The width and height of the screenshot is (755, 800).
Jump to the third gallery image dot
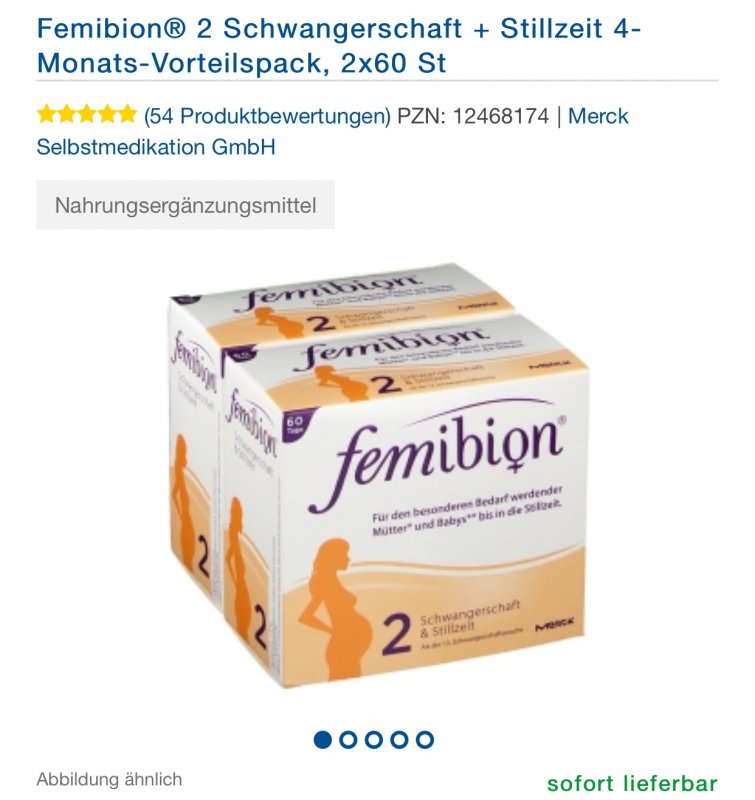[374, 740]
